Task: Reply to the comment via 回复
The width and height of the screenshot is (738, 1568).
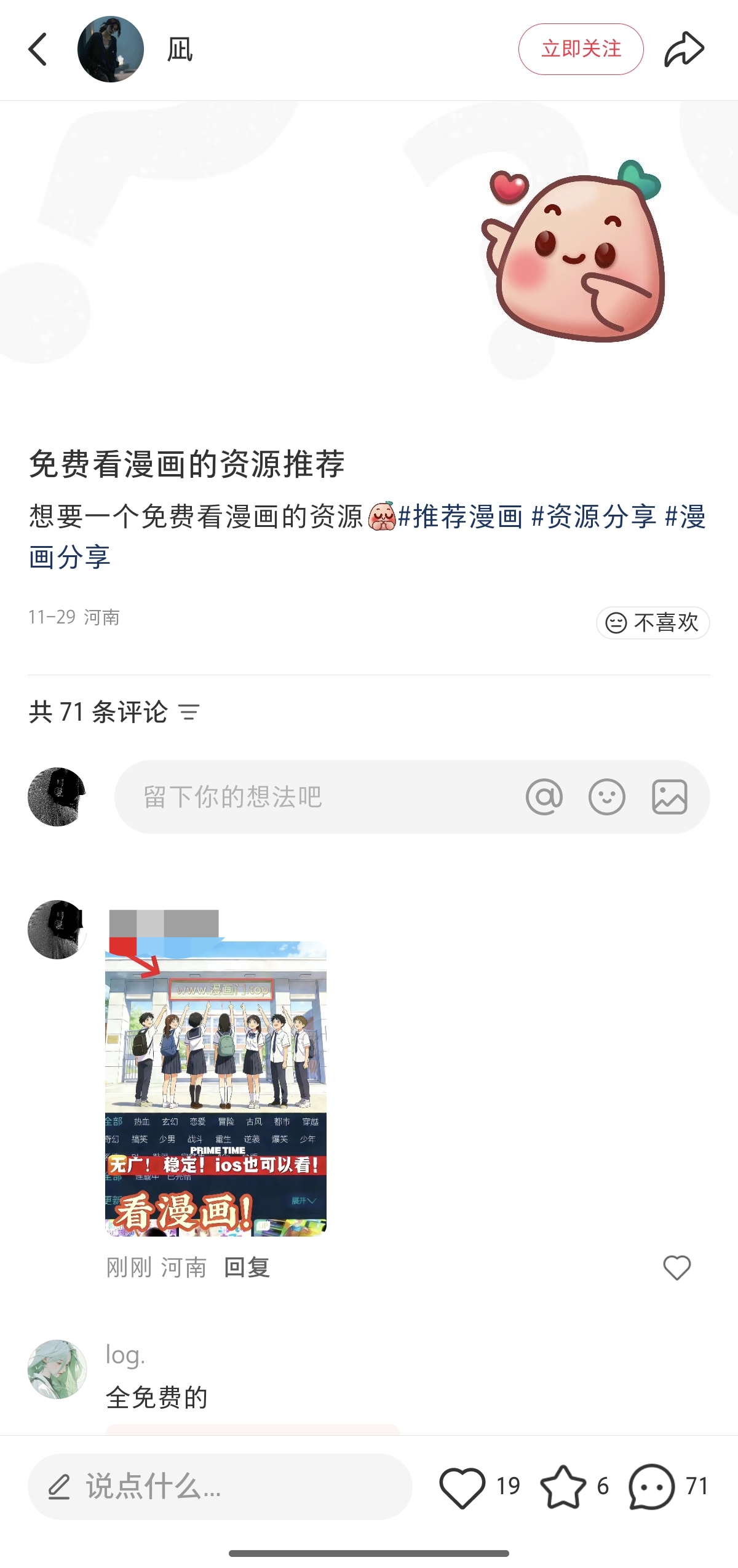Action: pyautogui.click(x=247, y=1267)
